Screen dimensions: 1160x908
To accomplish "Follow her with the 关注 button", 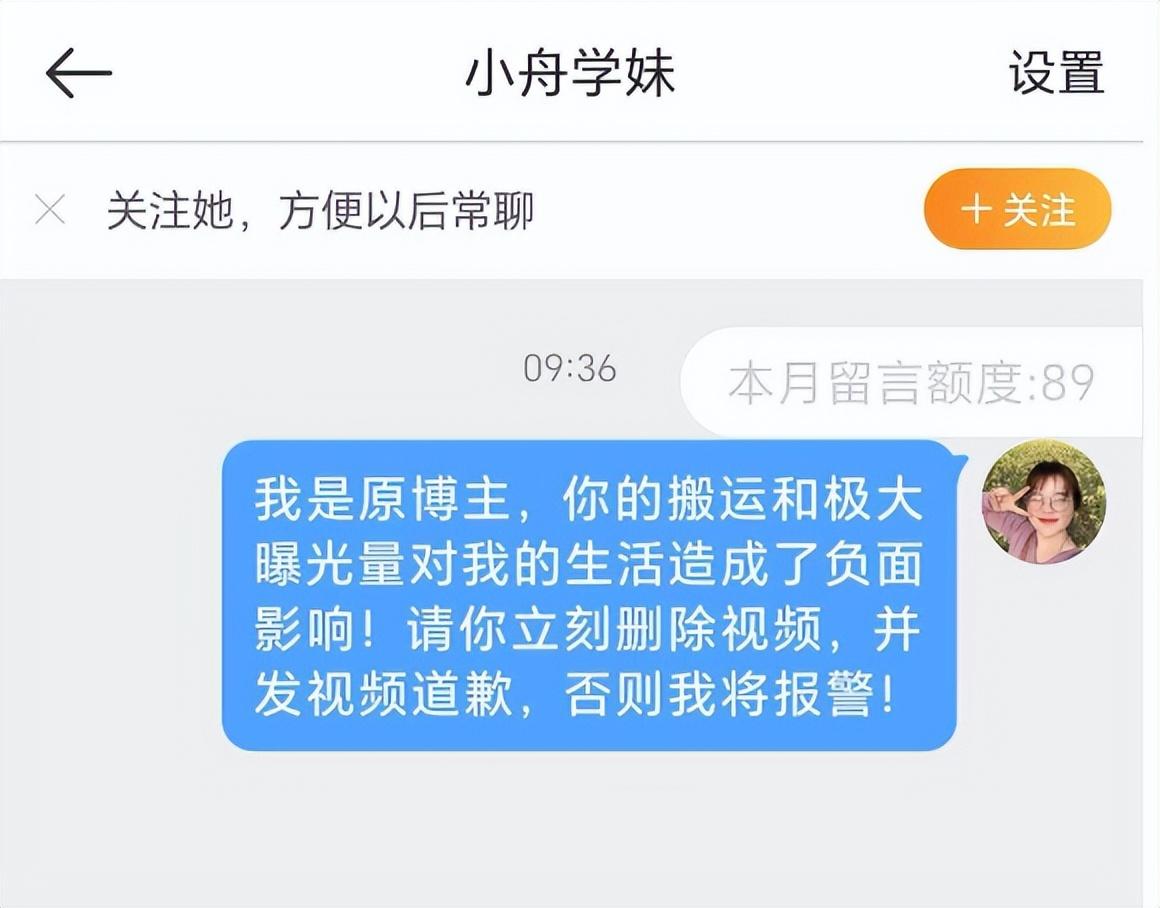I will [x=1017, y=210].
